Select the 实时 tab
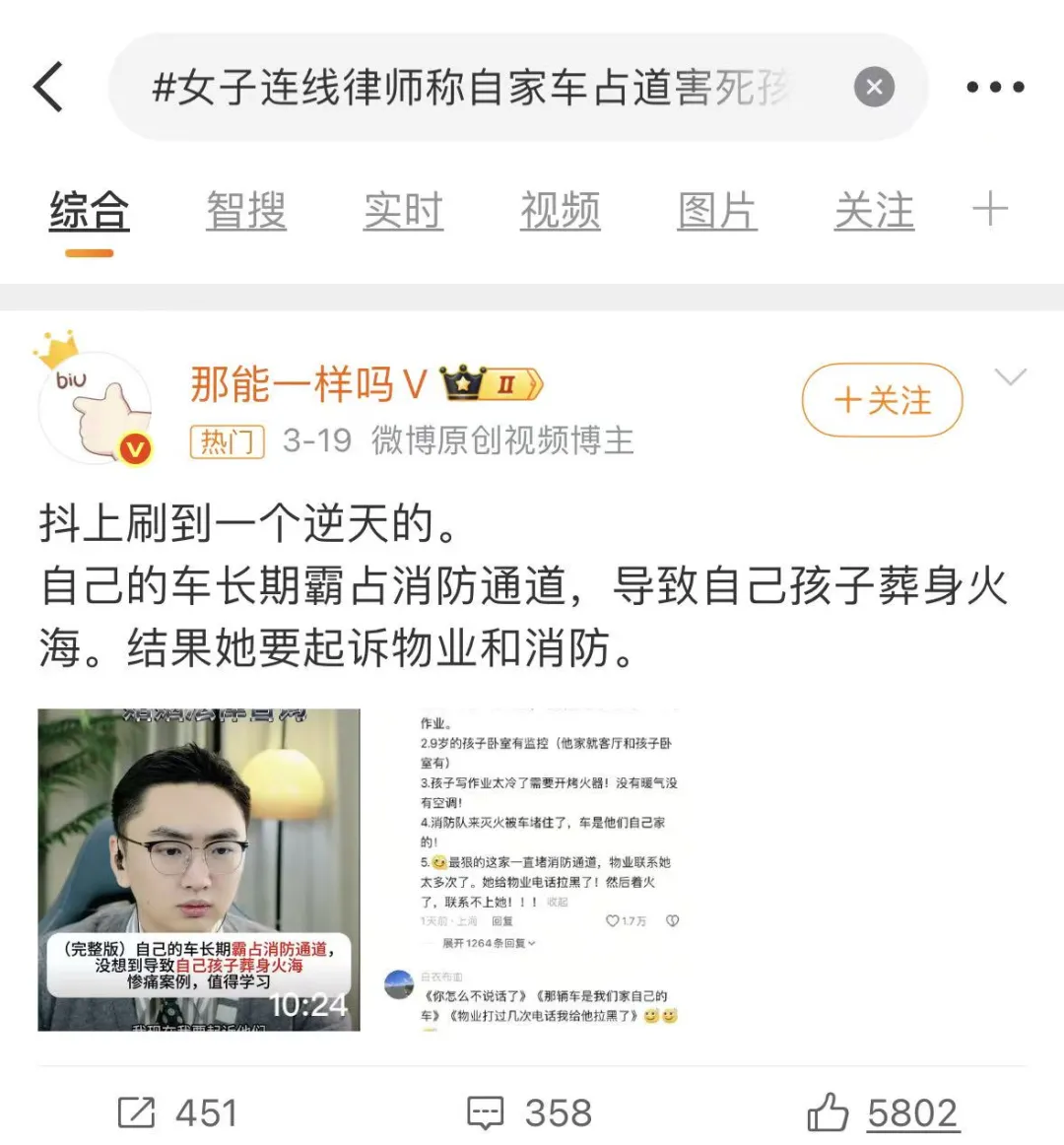The image size is (1064, 1145). coord(403,210)
